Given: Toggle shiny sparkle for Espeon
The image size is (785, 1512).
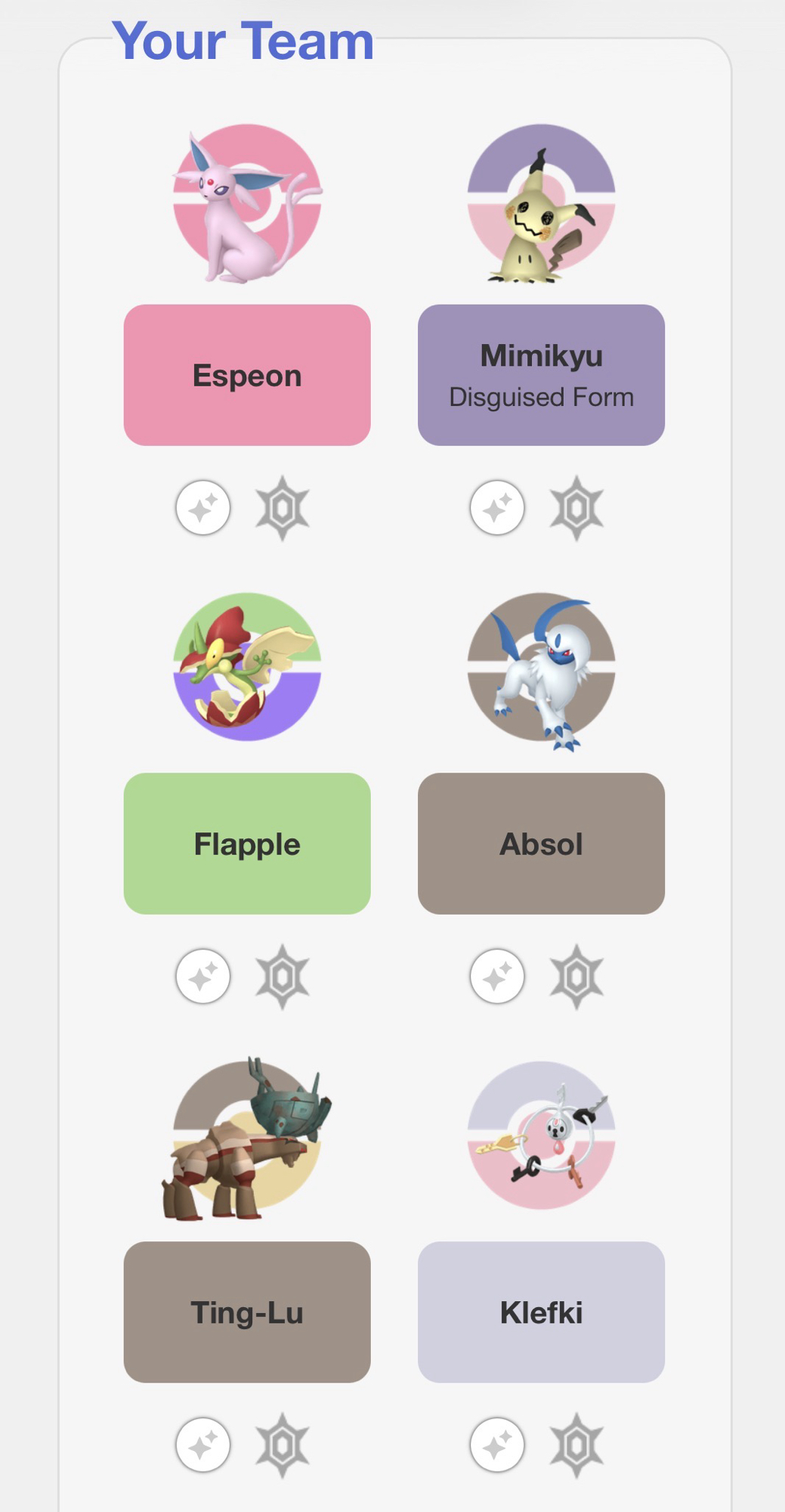Looking at the screenshot, I should click(203, 508).
